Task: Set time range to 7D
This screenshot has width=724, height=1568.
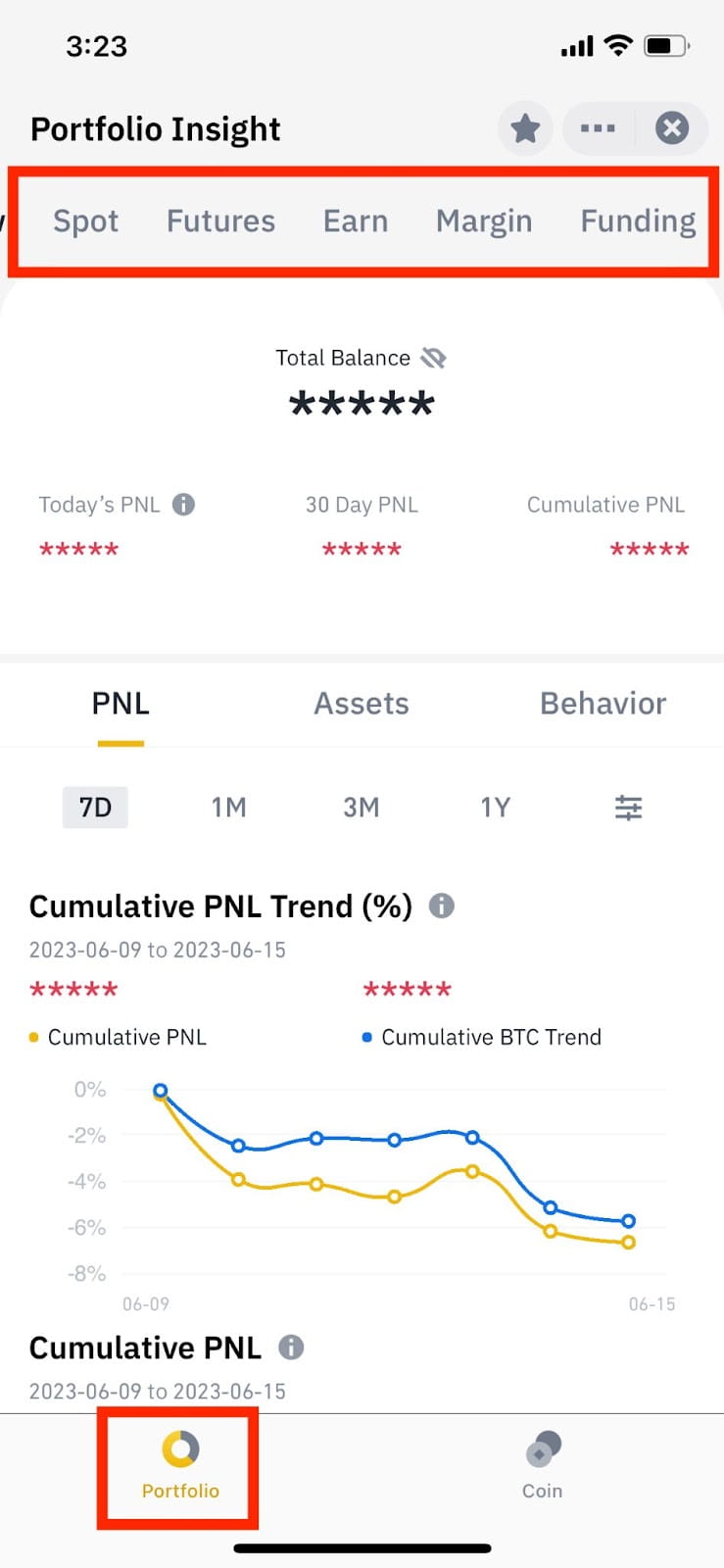Action: [95, 808]
